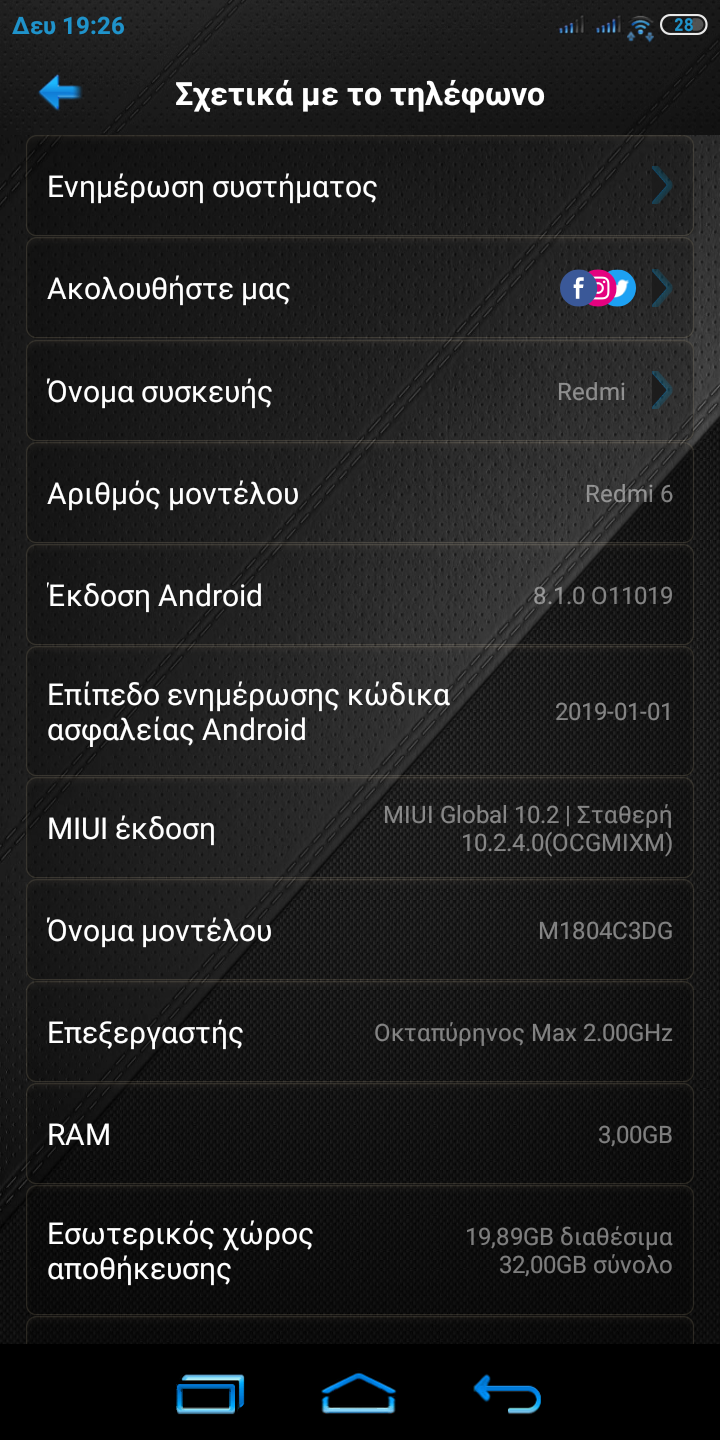Open Εσωτερικός χώρος αποθήκευσης
Viewport: 720px width, 1440px height.
[360, 1250]
